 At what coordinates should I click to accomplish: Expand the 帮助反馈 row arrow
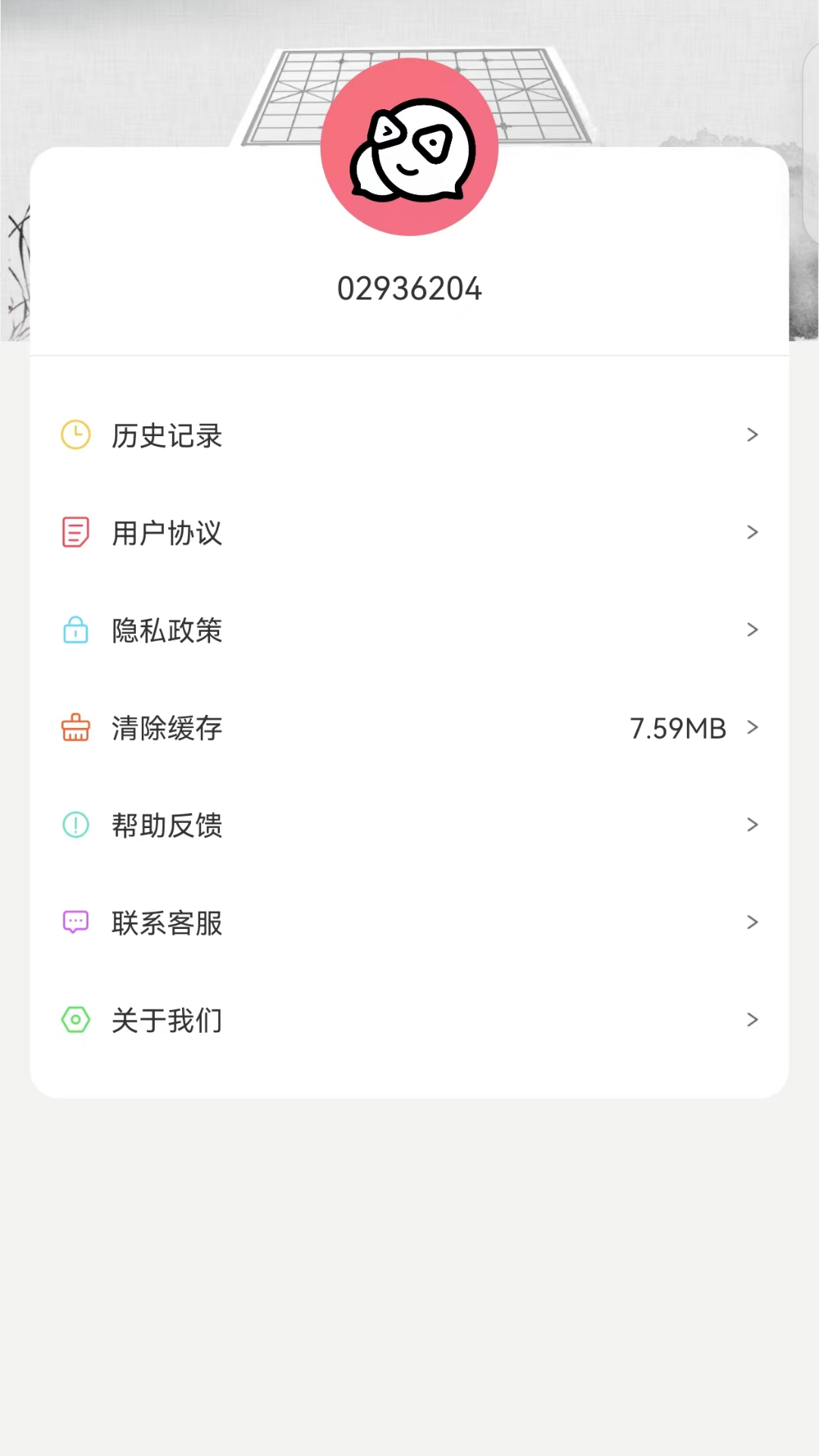coord(752,825)
